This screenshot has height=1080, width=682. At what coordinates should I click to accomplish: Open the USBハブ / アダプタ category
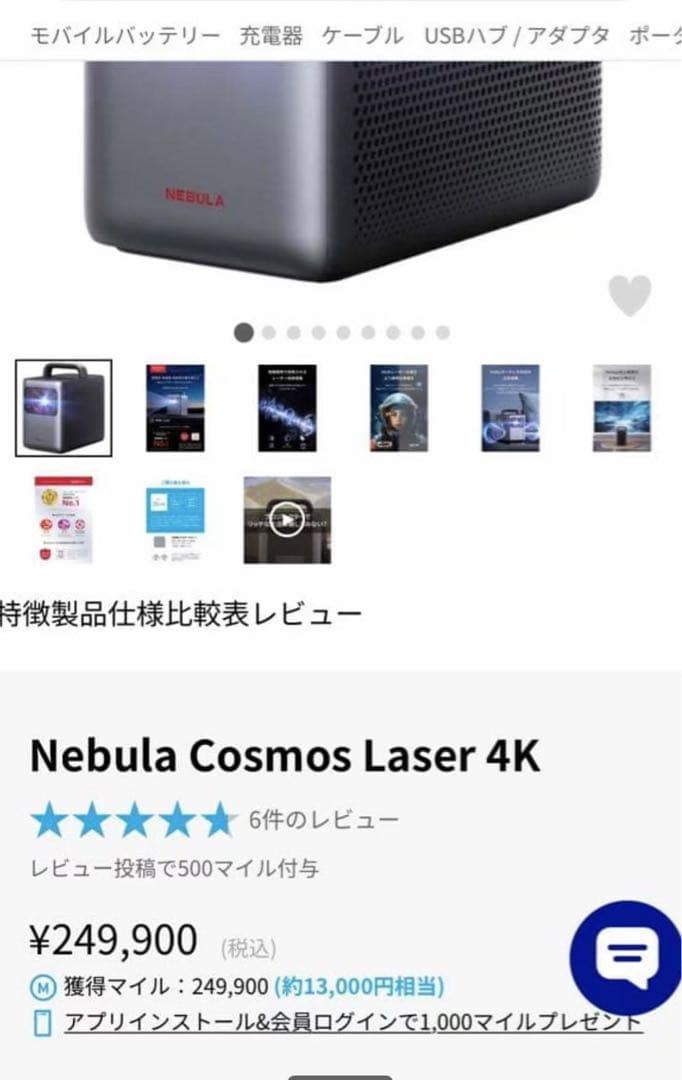516,36
